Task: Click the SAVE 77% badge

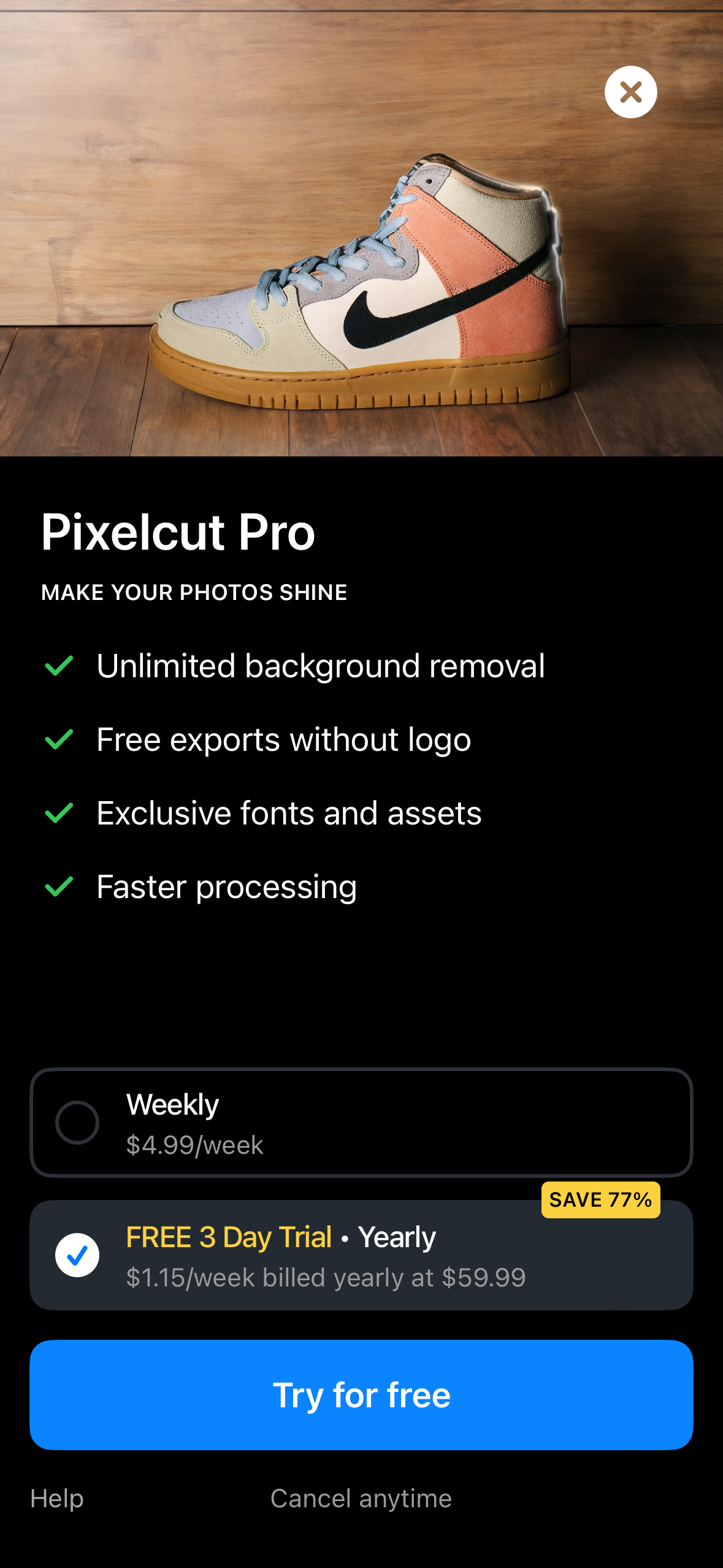Action: click(x=600, y=1200)
